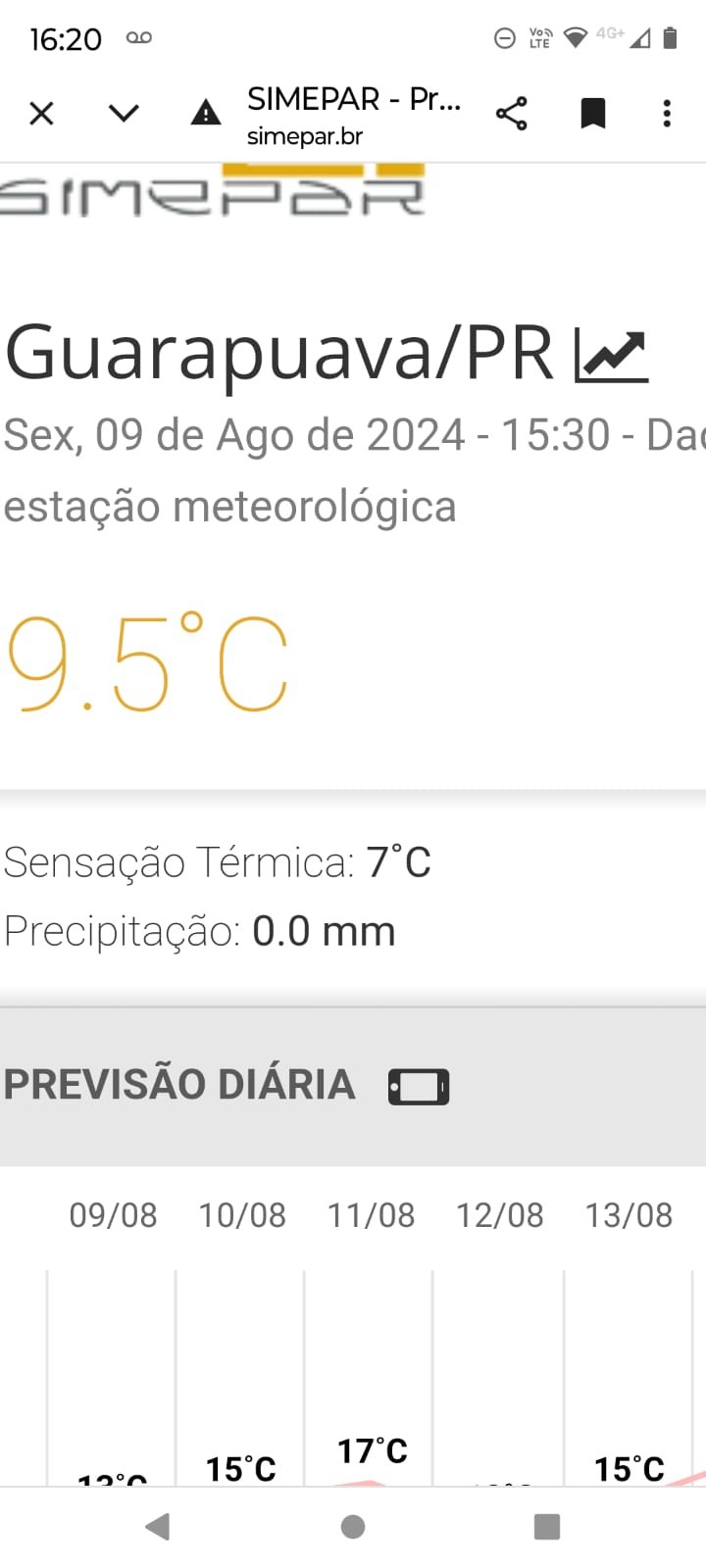Image resolution: width=706 pixels, height=1568 pixels.
Task: Go to the home screen
Action: (353, 1526)
